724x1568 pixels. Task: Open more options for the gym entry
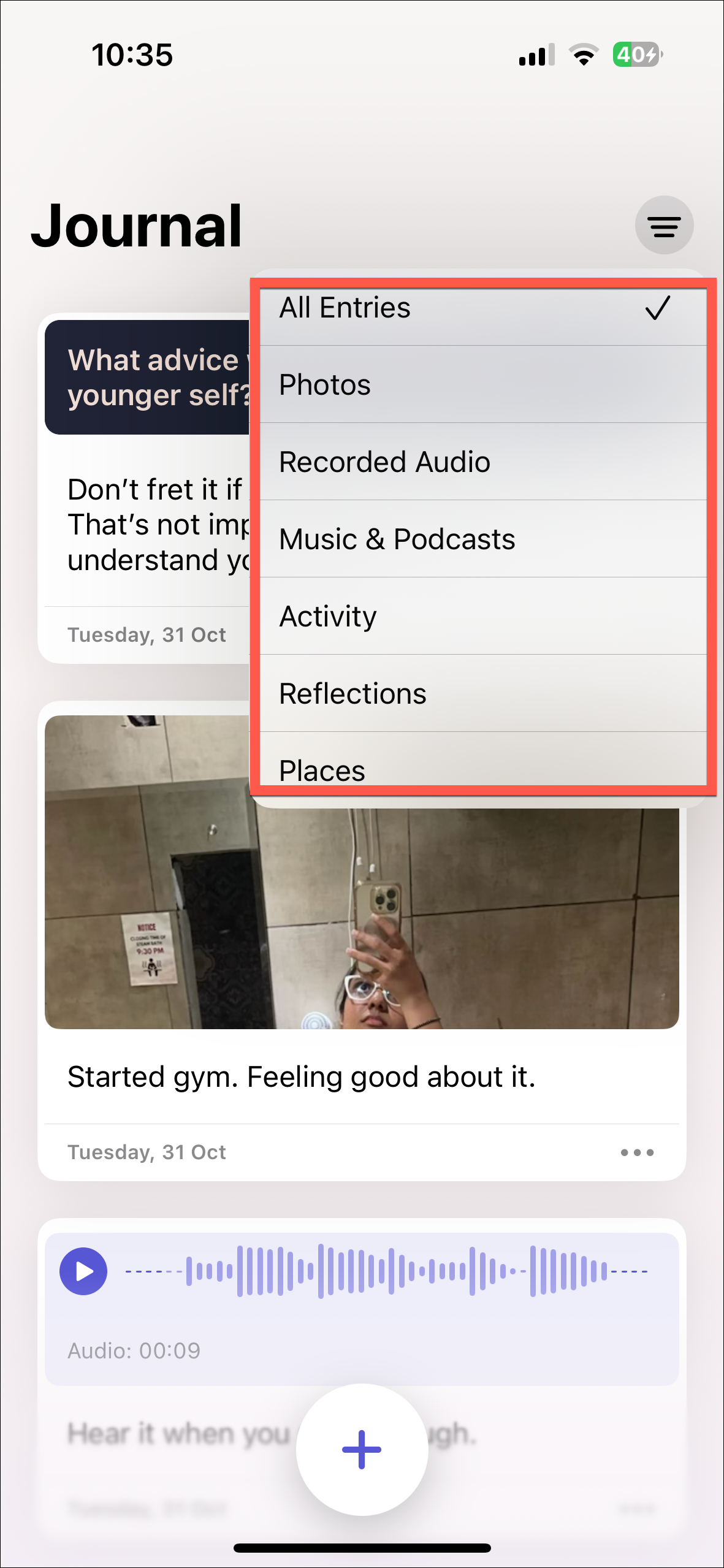tap(637, 1152)
